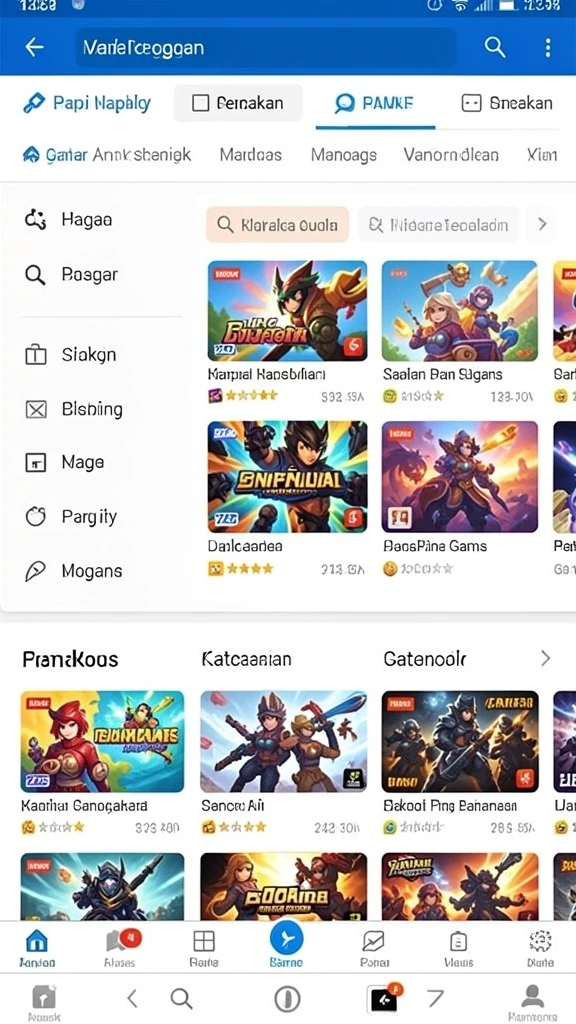
Task: Tap the search field in the blue bar
Action: click(266, 47)
